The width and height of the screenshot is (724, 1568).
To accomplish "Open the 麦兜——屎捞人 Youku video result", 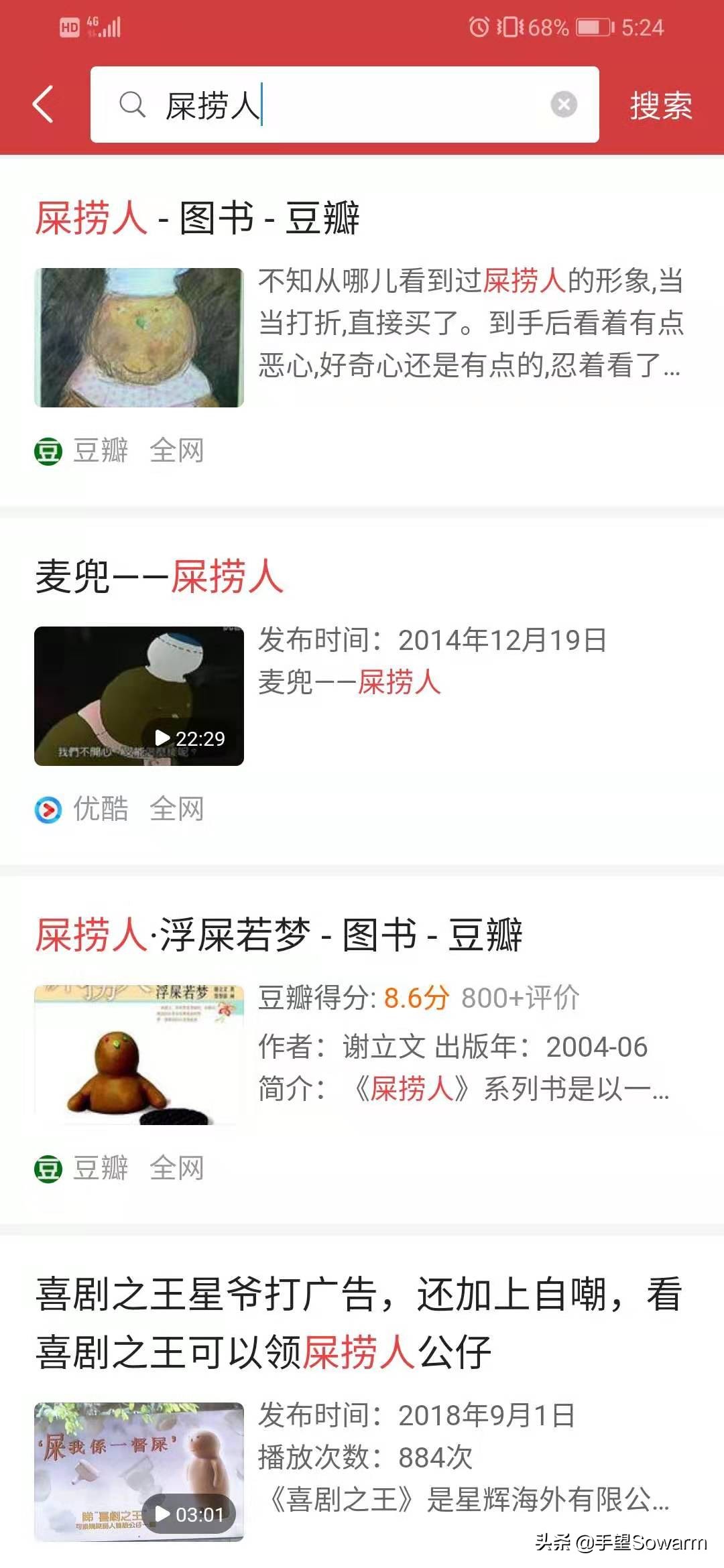I will 160,576.
